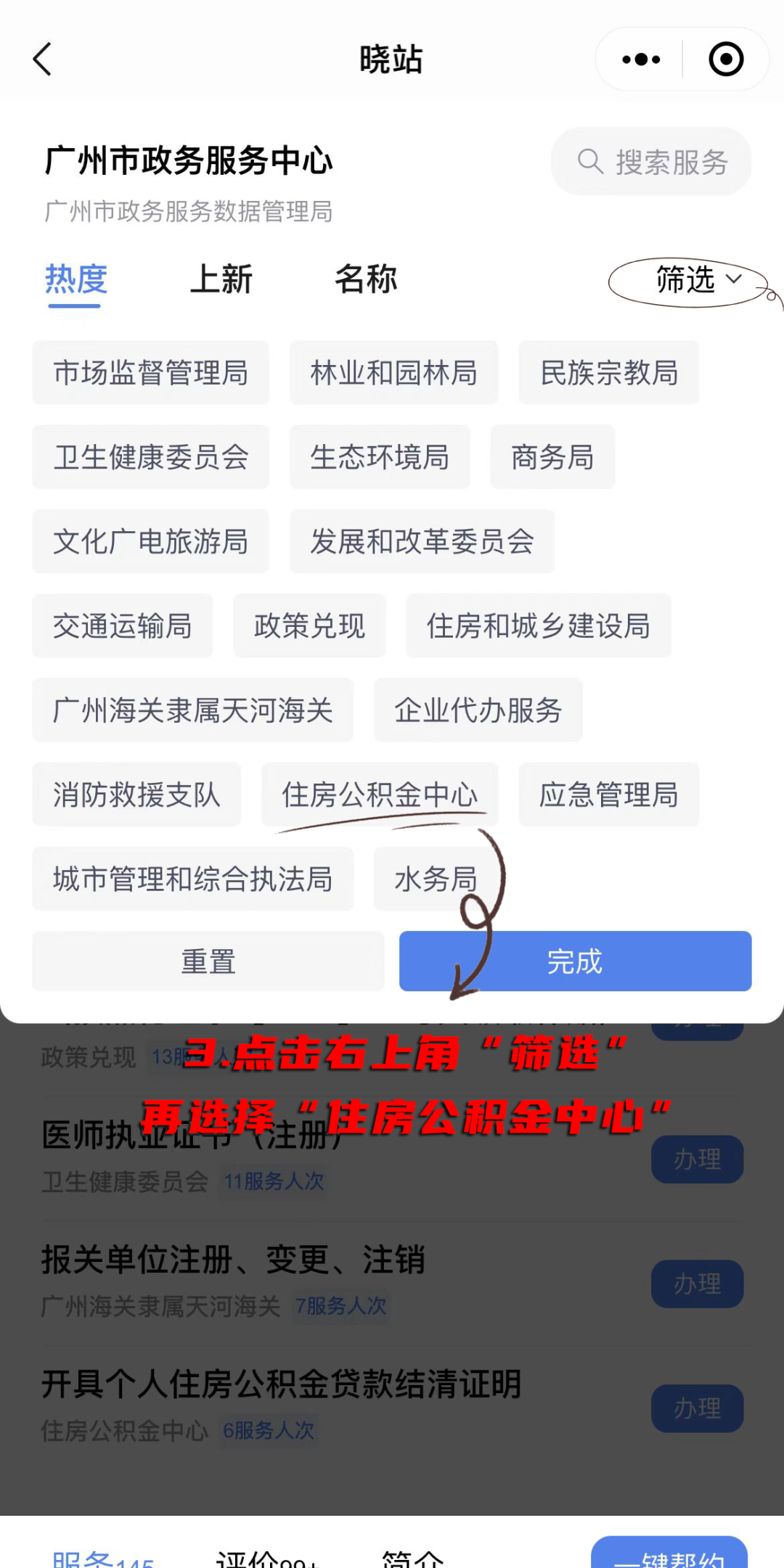Choose the 生态环境局 chip
Image resolution: width=784 pixels, height=1568 pixels.
point(380,456)
